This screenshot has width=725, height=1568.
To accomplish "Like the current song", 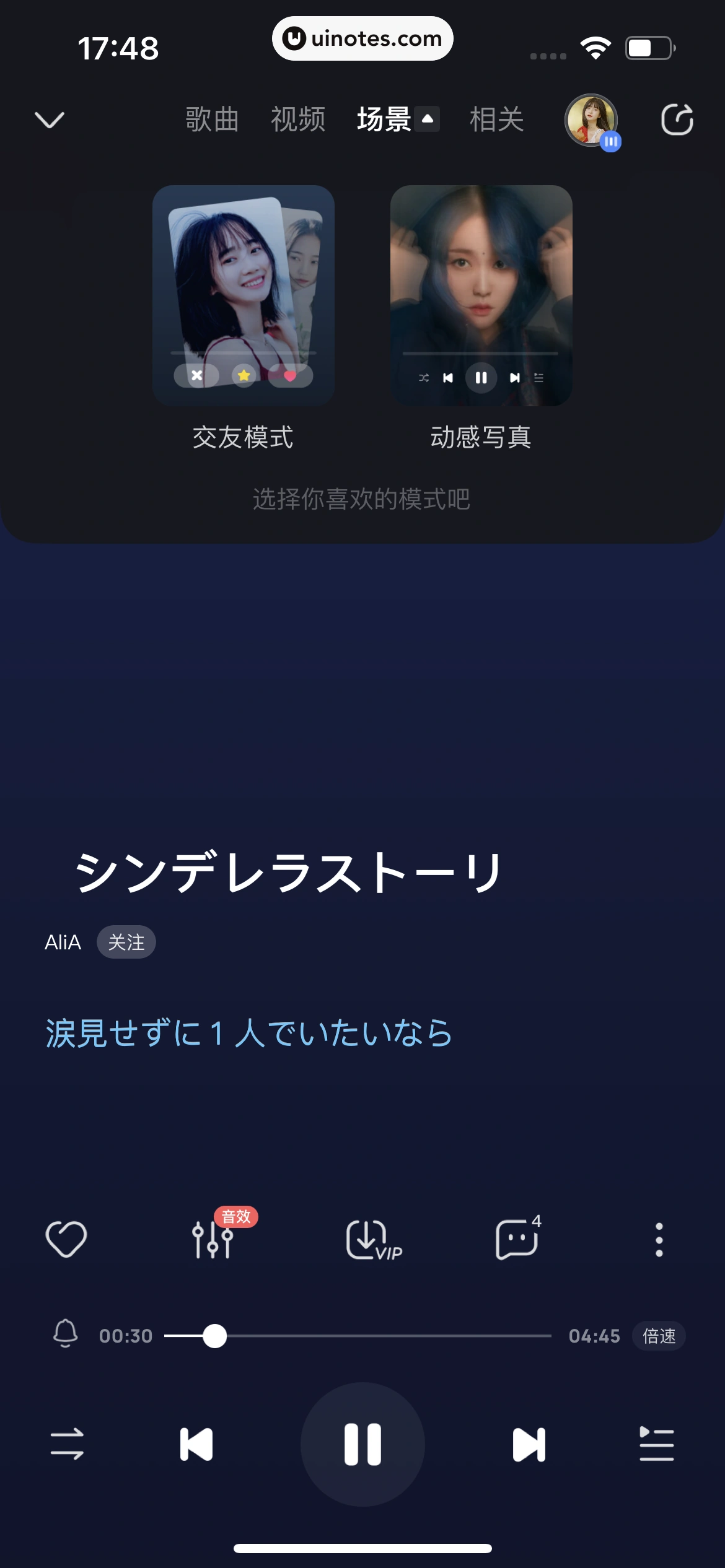I will pos(66,1239).
